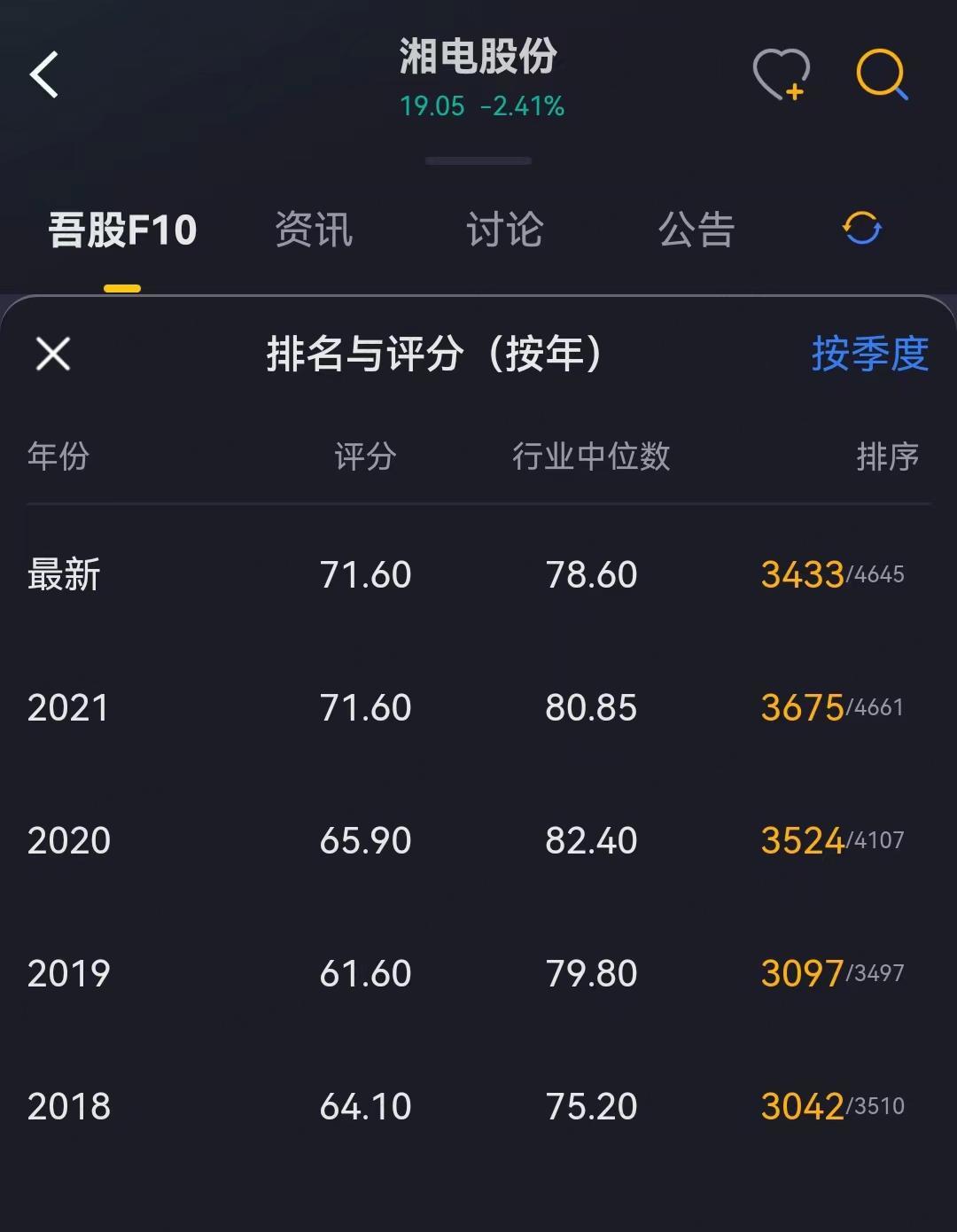The image size is (957, 1232).
Task: Go back using the top-left arrow
Action: pyautogui.click(x=44, y=74)
